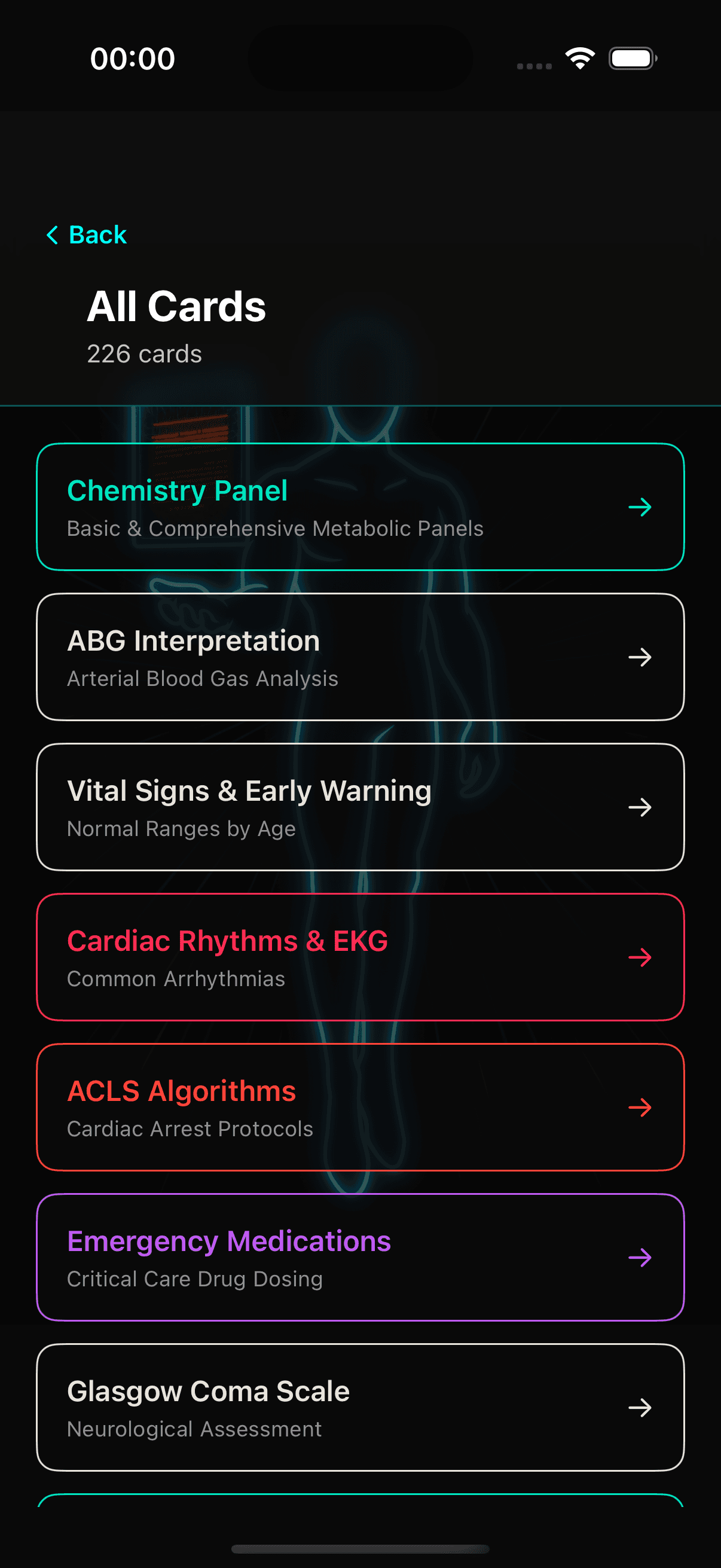Tap the Cardiac Rhythms & EKG arrow icon
The width and height of the screenshot is (721, 1568).
pos(641,957)
